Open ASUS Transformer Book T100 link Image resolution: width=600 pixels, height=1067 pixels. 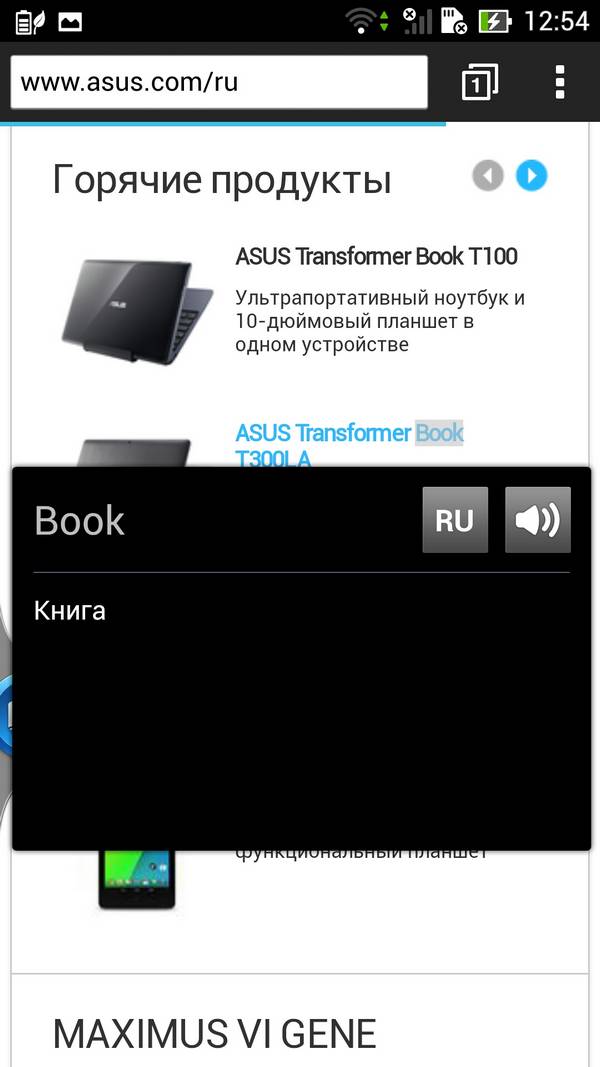point(376,256)
